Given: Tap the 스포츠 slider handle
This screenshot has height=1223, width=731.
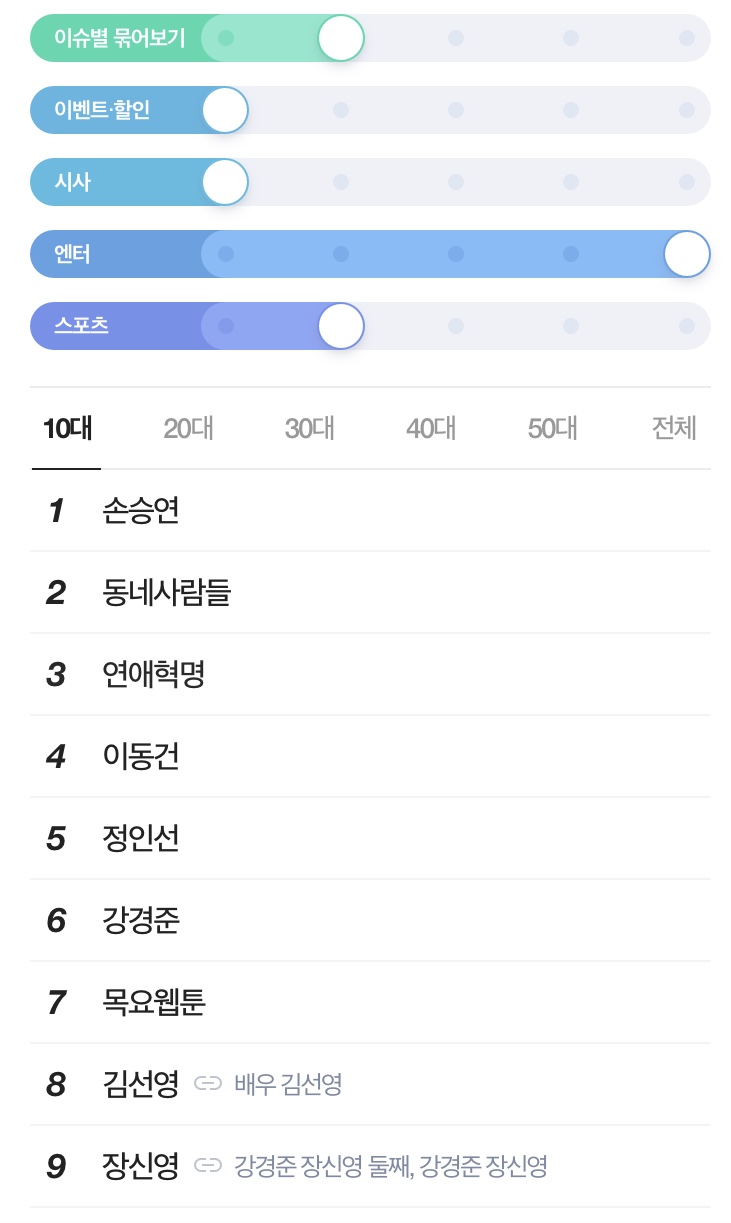Looking at the screenshot, I should 341,326.
